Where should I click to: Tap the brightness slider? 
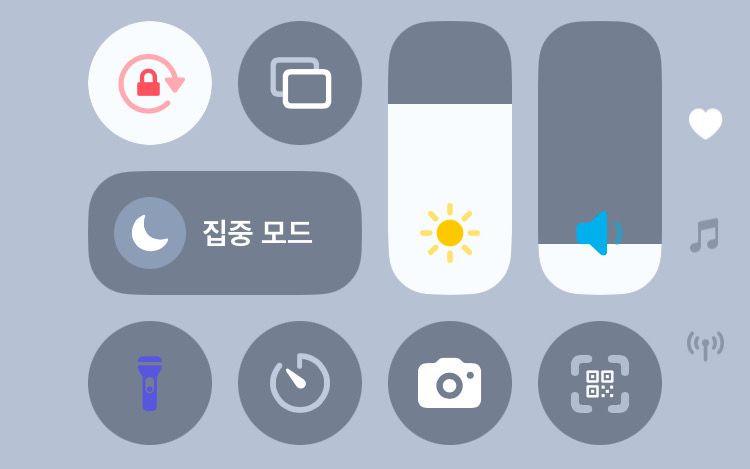pyautogui.click(x=450, y=160)
